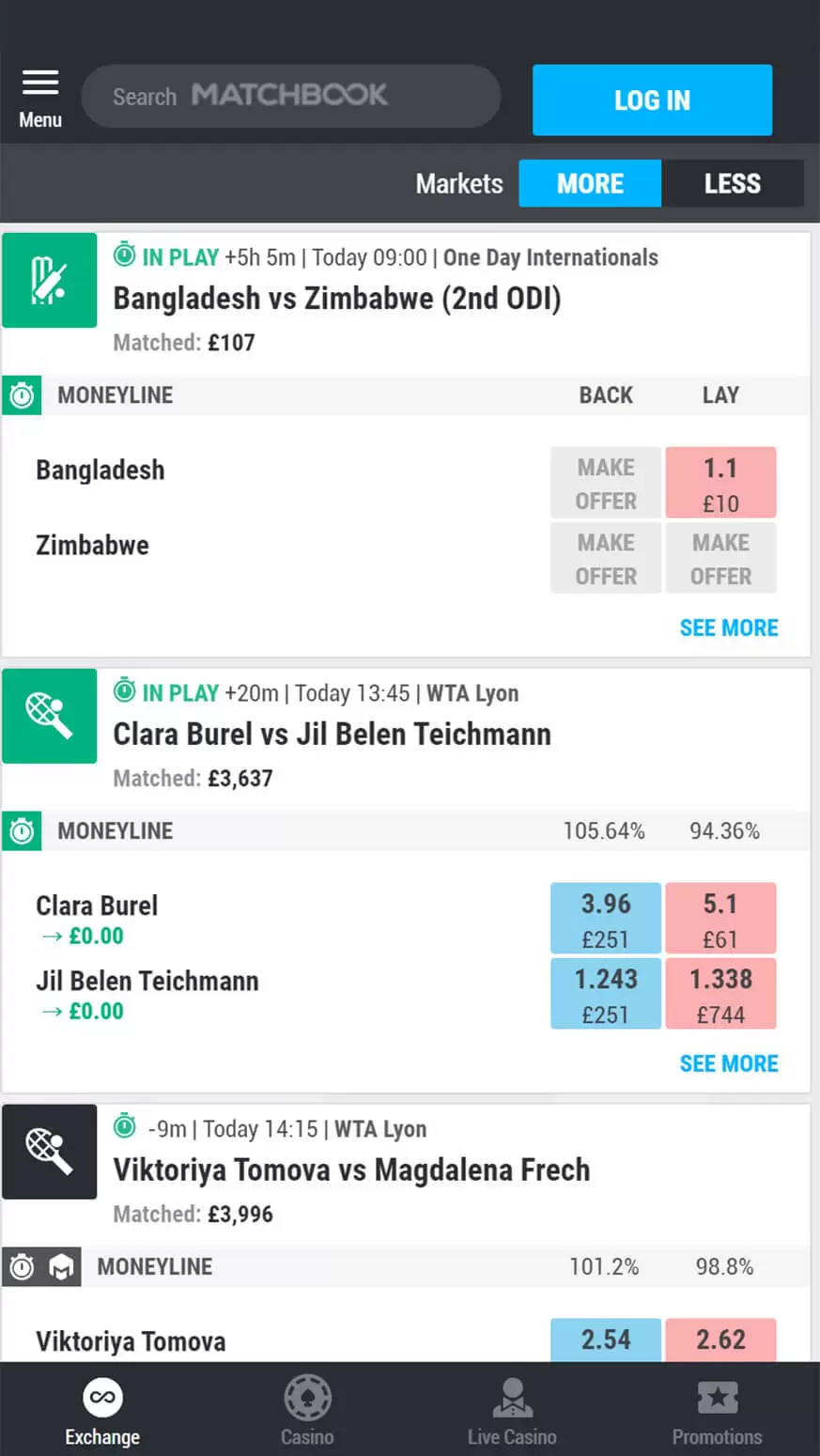This screenshot has width=820, height=1456.
Task: Tap the Search Matchbook field
Action: pos(291,96)
